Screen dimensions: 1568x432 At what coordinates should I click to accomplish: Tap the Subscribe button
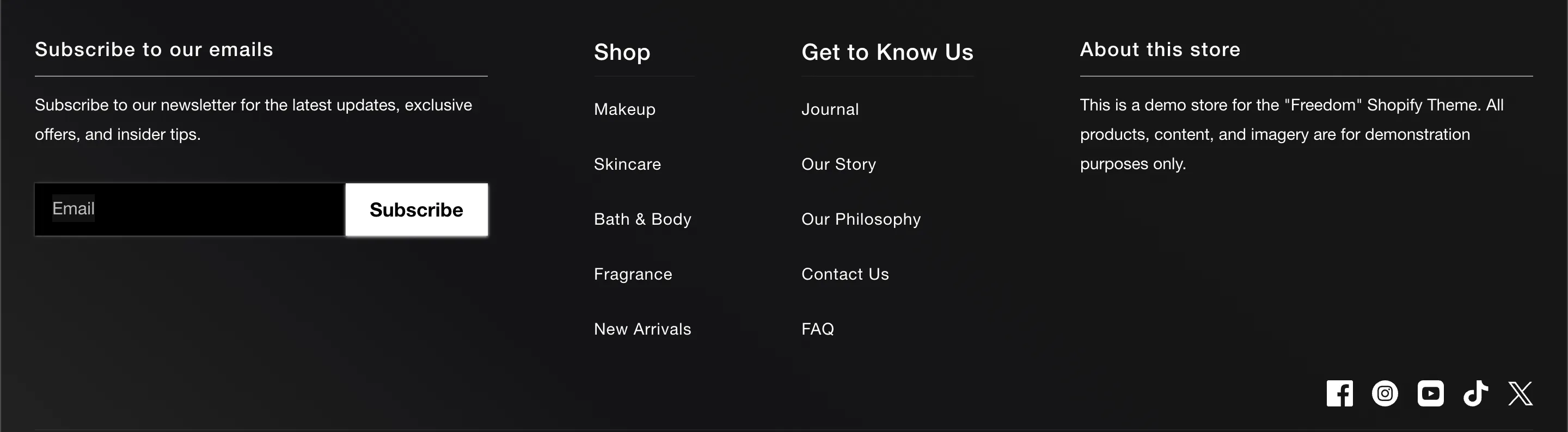pyautogui.click(x=416, y=209)
